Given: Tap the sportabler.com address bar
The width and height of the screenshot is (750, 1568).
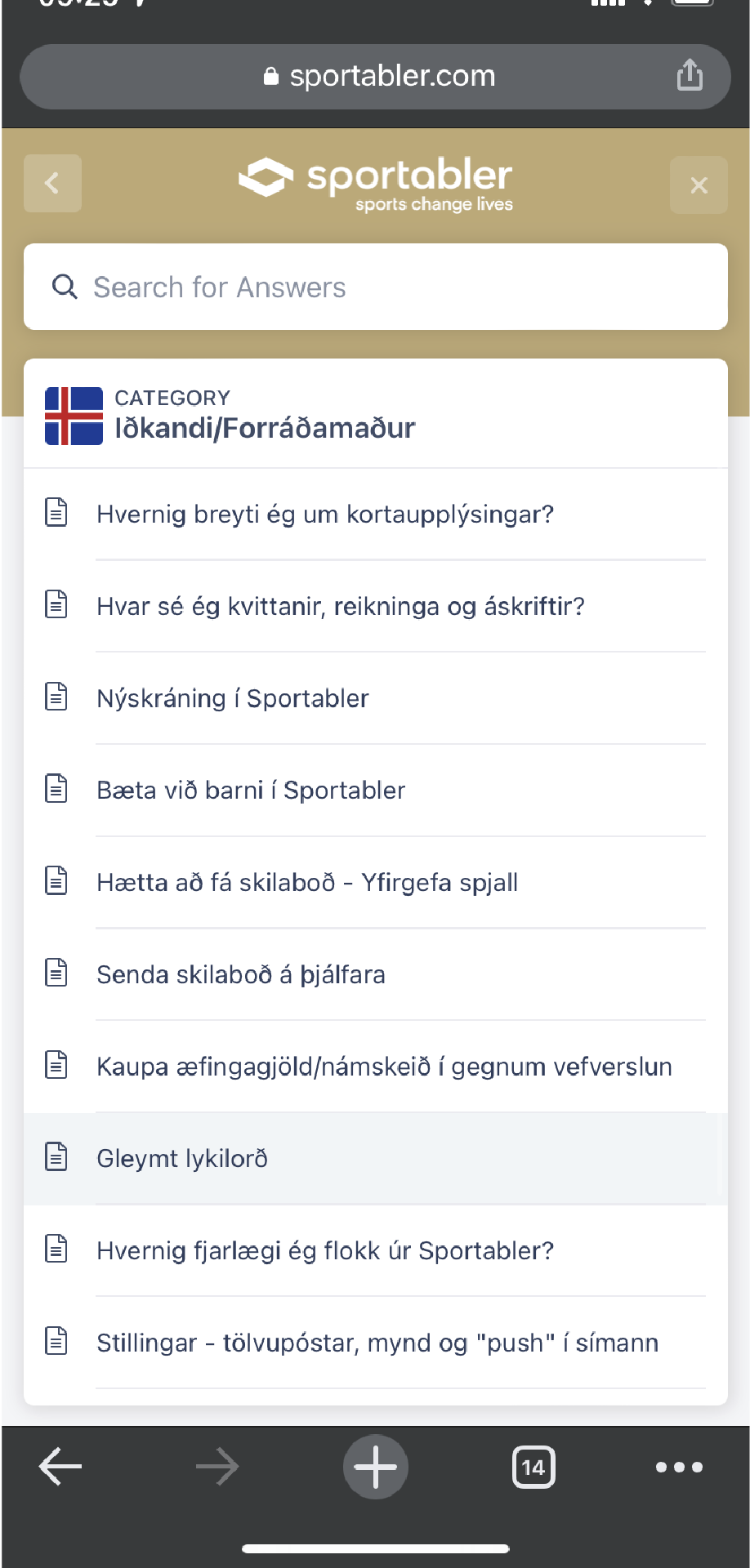Looking at the screenshot, I should click(x=375, y=76).
